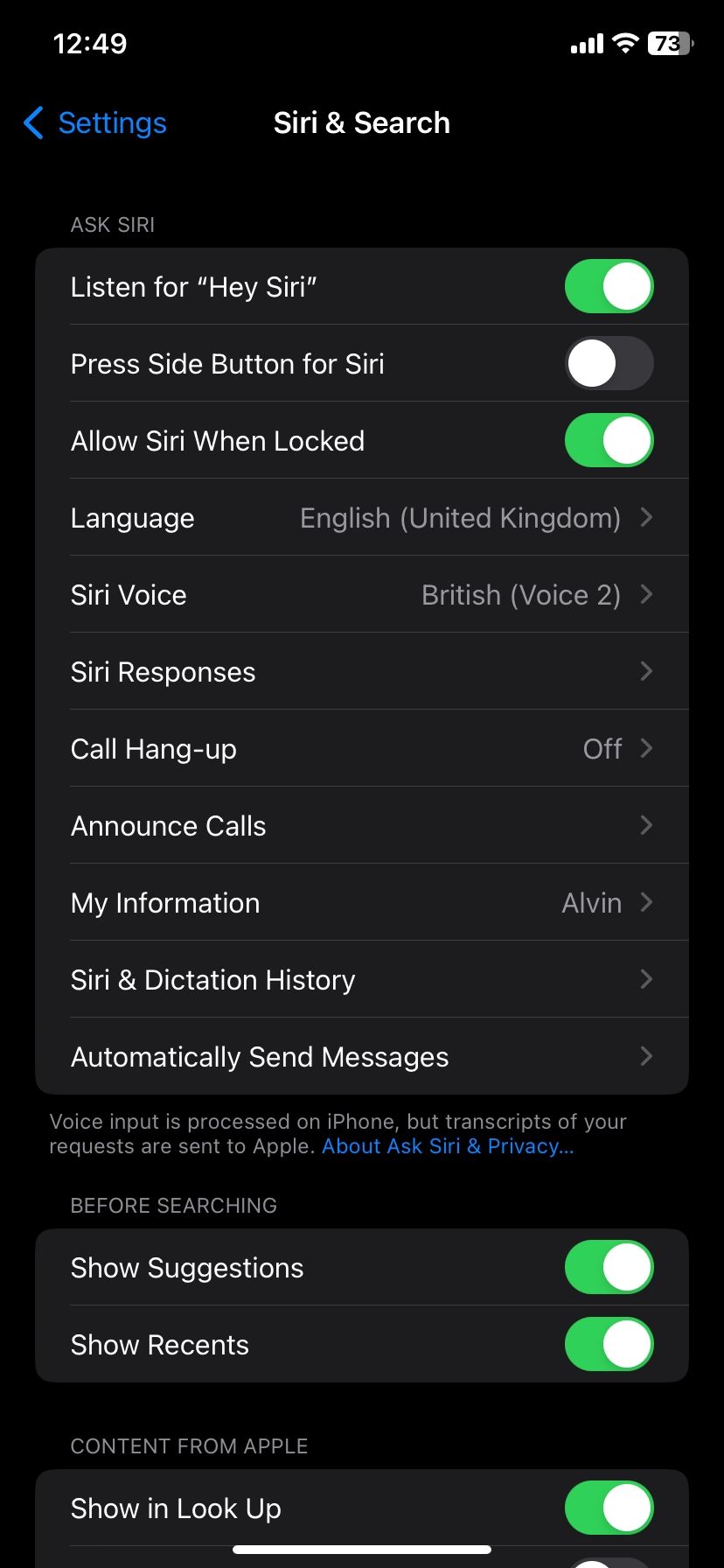The width and height of the screenshot is (724, 1568).
Task: Open About Ask Siri & Privacy link
Action: [447, 1145]
